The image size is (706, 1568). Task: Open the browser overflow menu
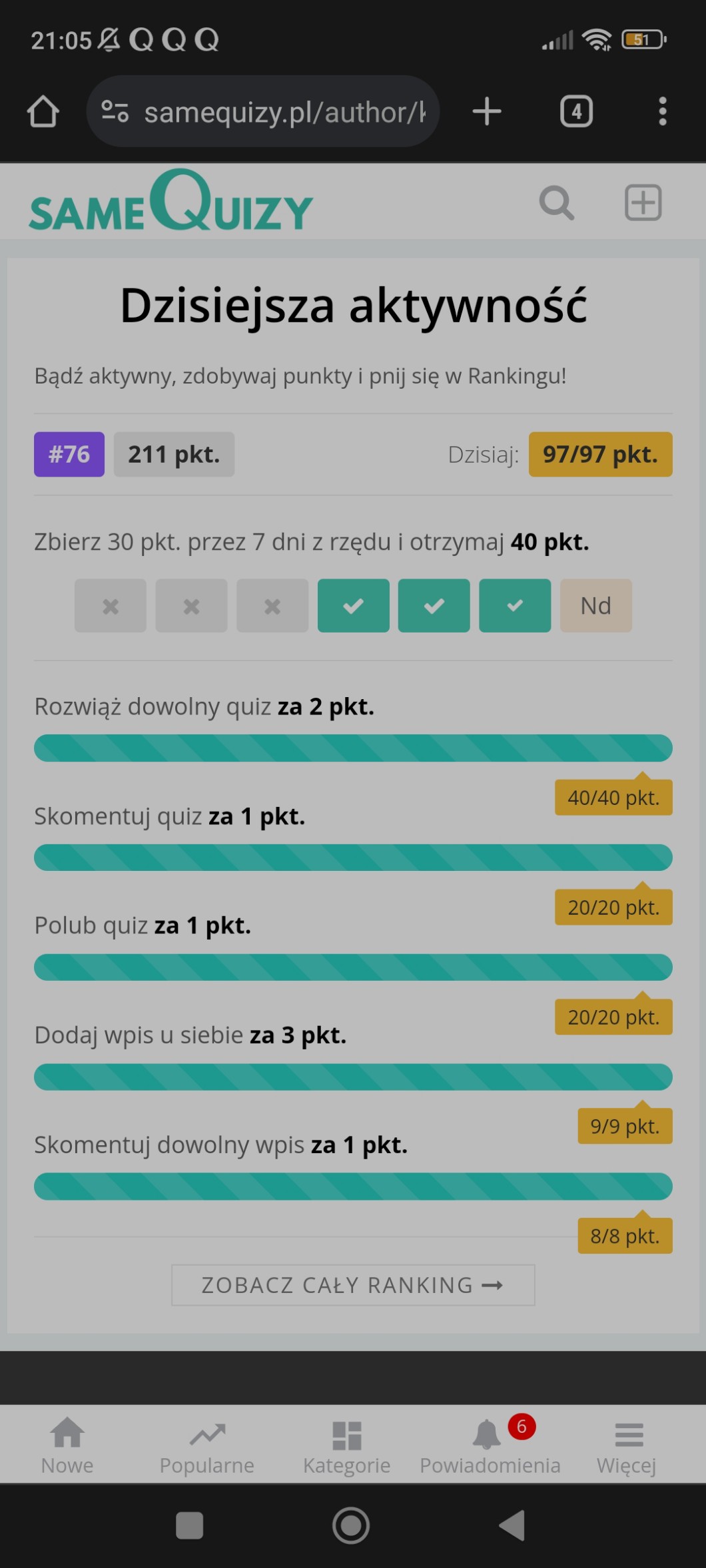click(662, 111)
